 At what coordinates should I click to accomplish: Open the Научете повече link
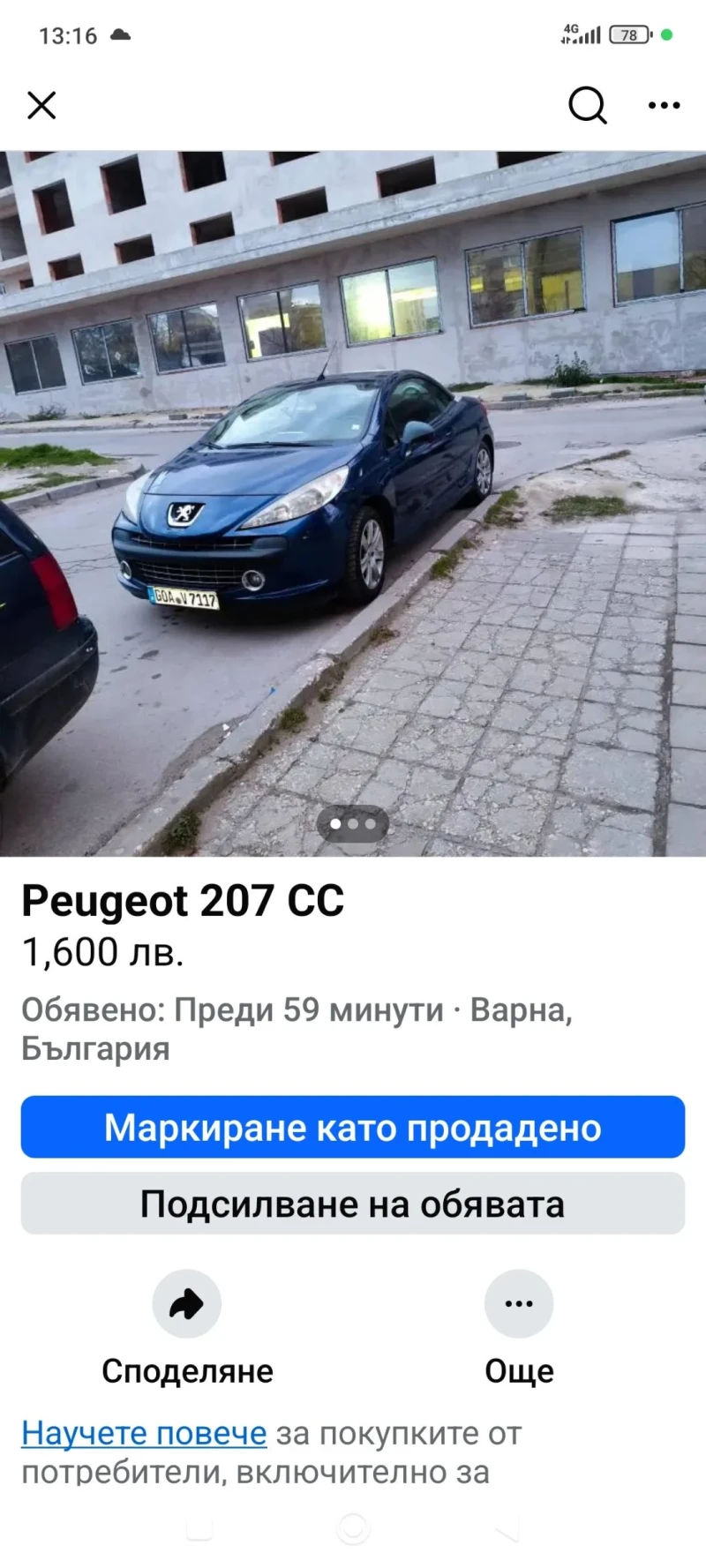(143, 1433)
